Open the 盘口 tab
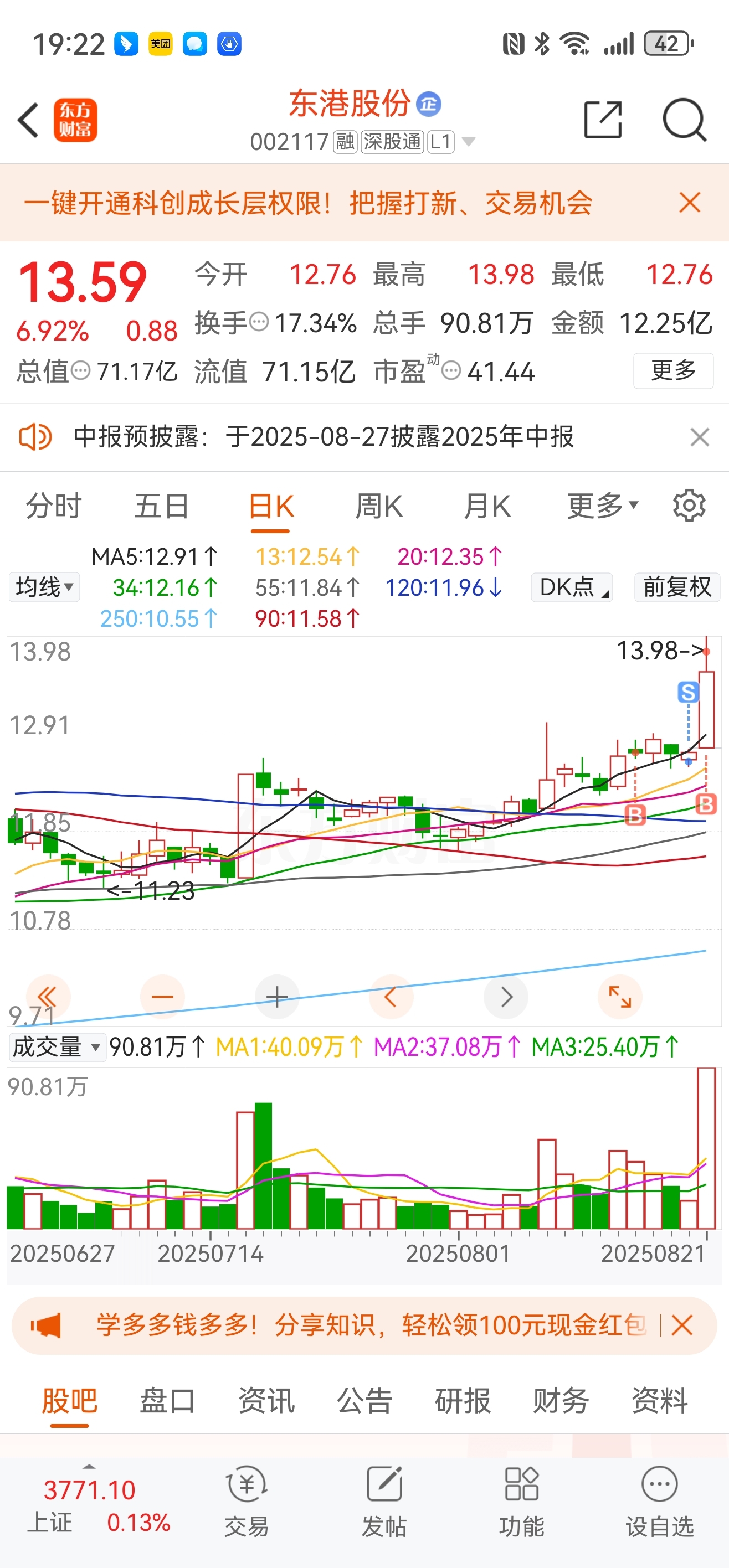Viewport: 729px width, 1568px height. pos(167,1400)
